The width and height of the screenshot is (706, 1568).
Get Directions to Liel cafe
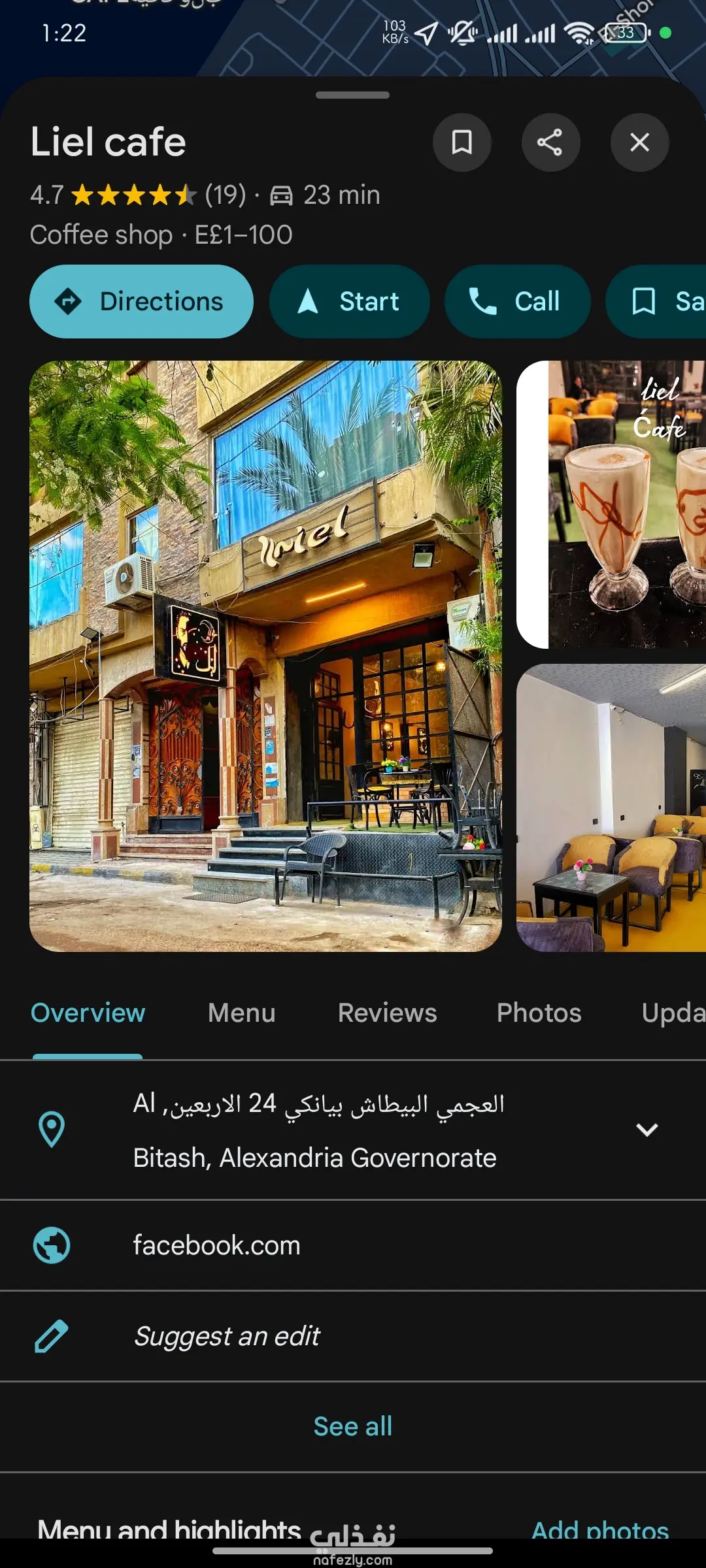(141, 302)
